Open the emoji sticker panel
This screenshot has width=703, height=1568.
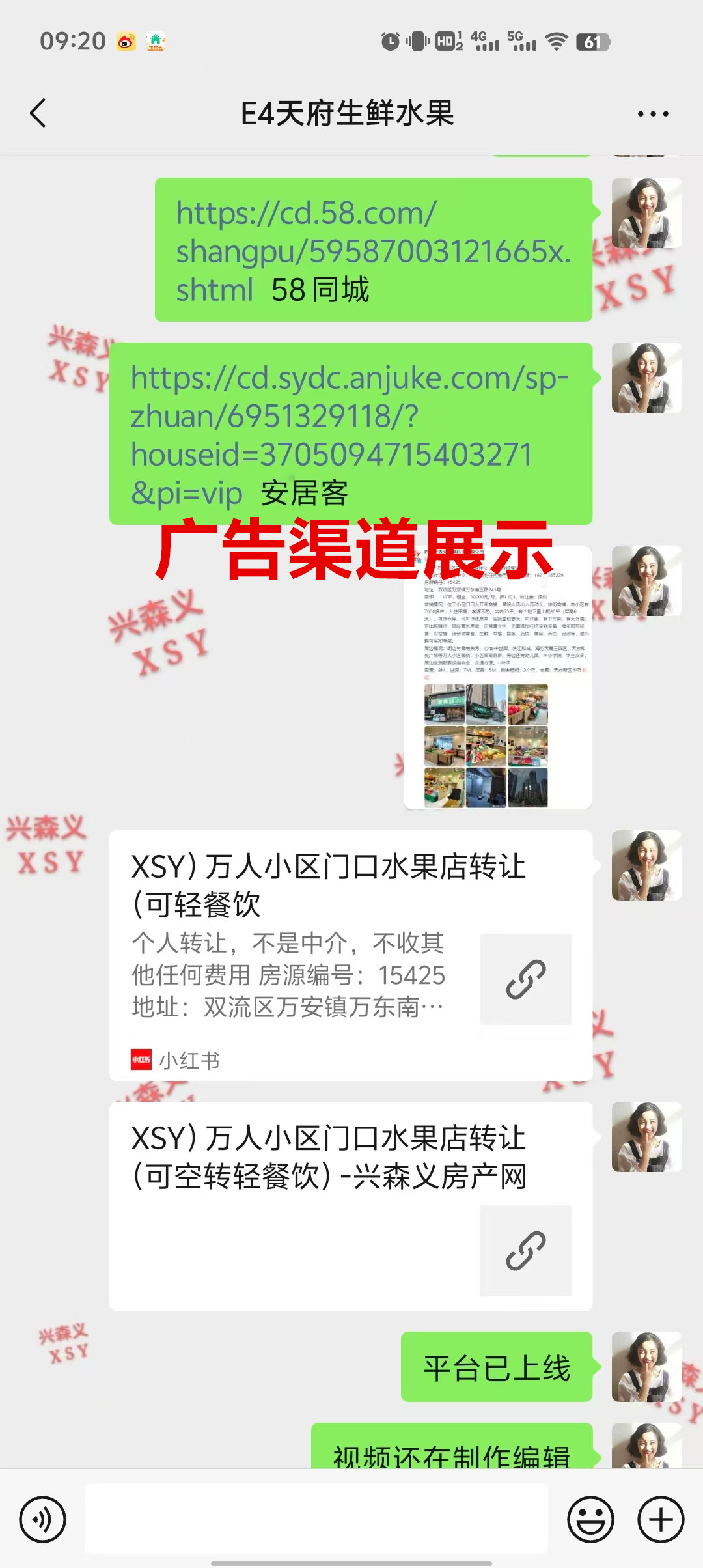(590, 1520)
